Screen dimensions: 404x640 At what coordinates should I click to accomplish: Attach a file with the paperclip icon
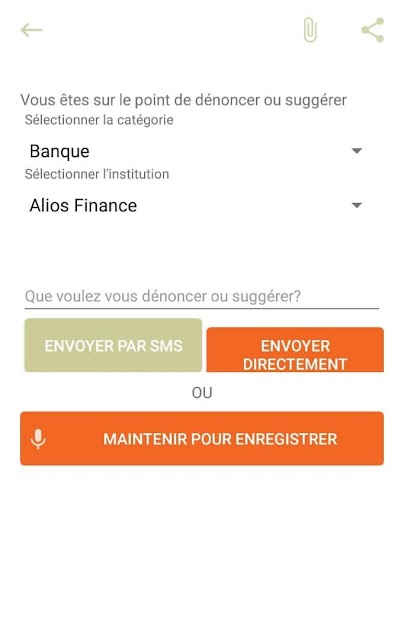310,30
